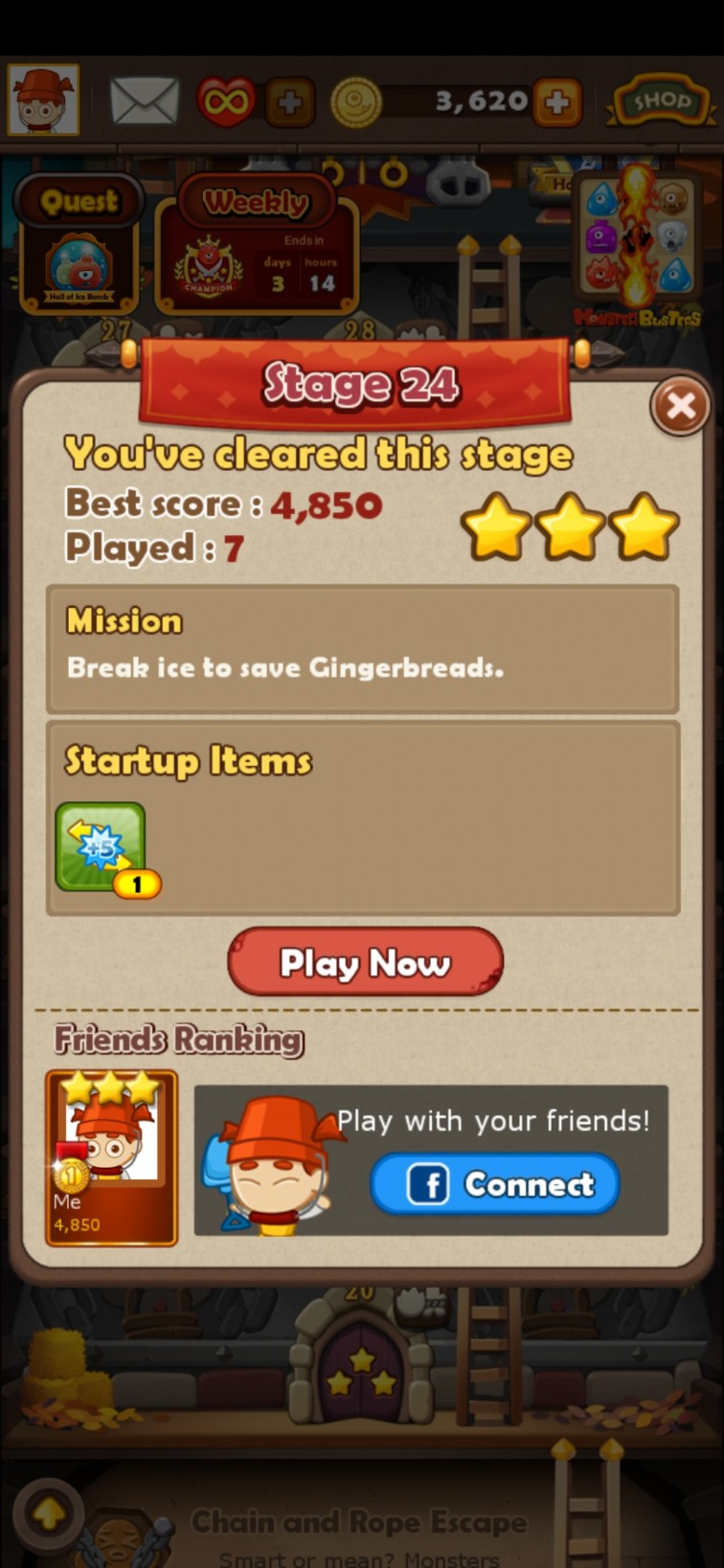This screenshot has height=1568, width=724.
Task: Add more hearts with the plus button
Action: pos(290,102)
